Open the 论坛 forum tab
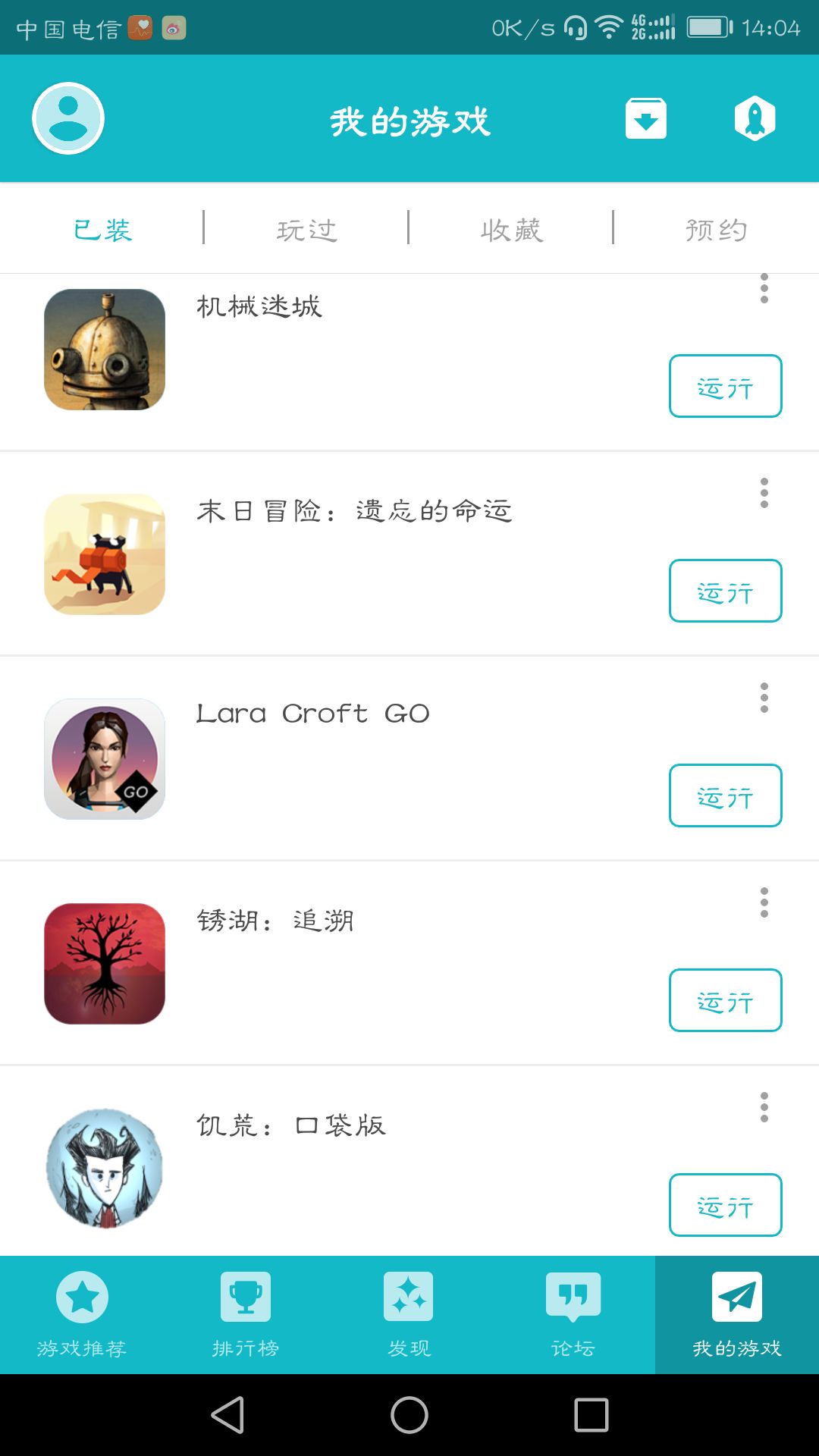 coord(573,1315)
